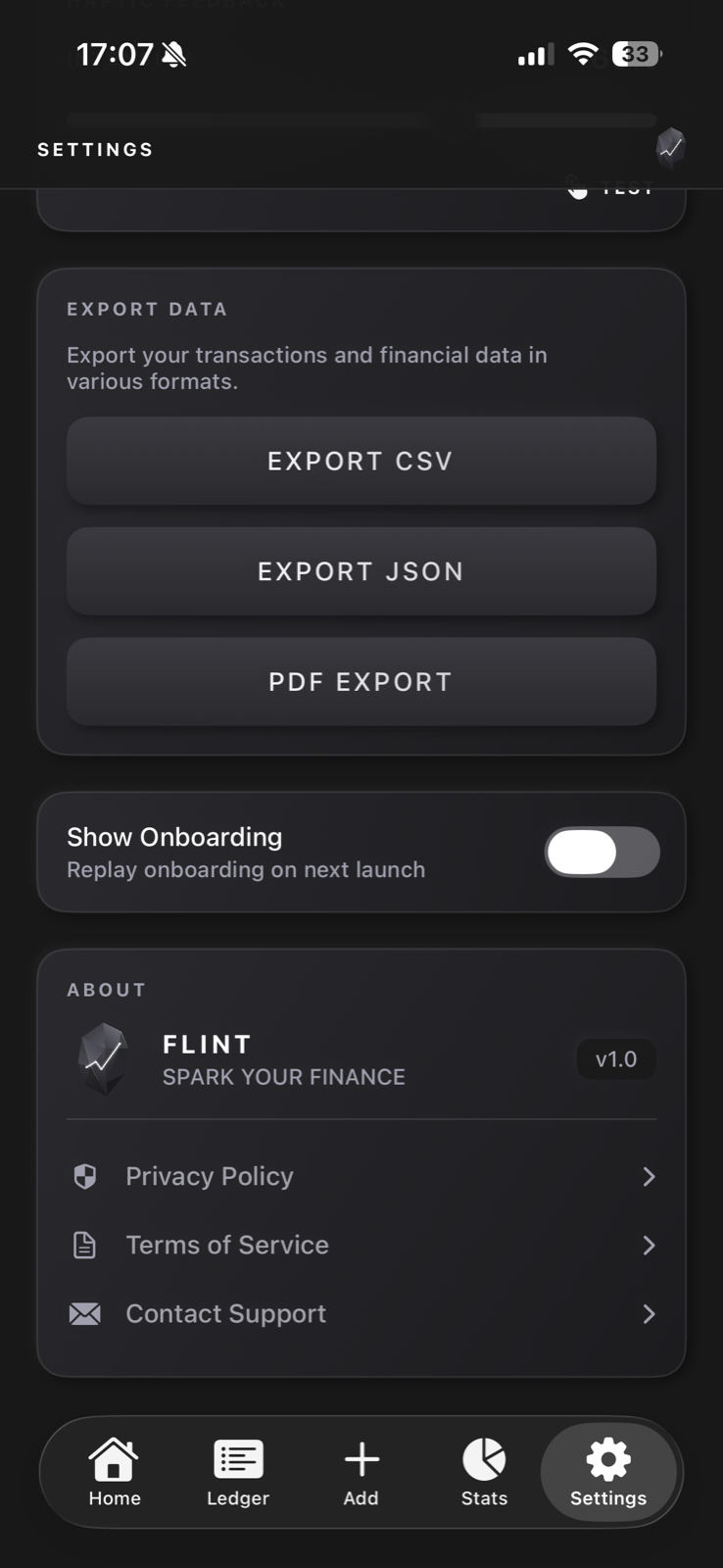Tap the PDF Export button
Screen dimensions: 723x1568
click(361, 681)
